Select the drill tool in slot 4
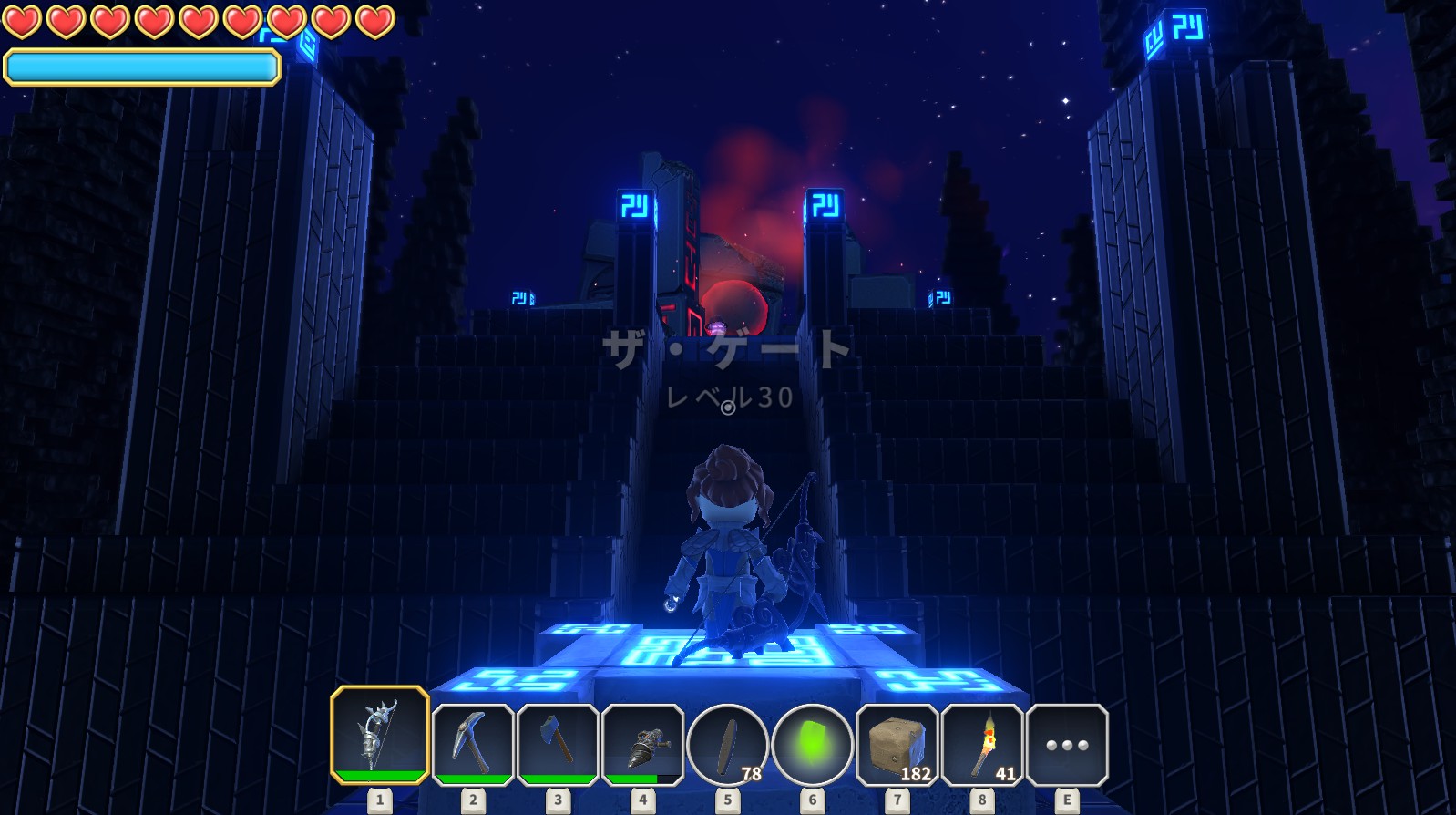 point(642,743)
